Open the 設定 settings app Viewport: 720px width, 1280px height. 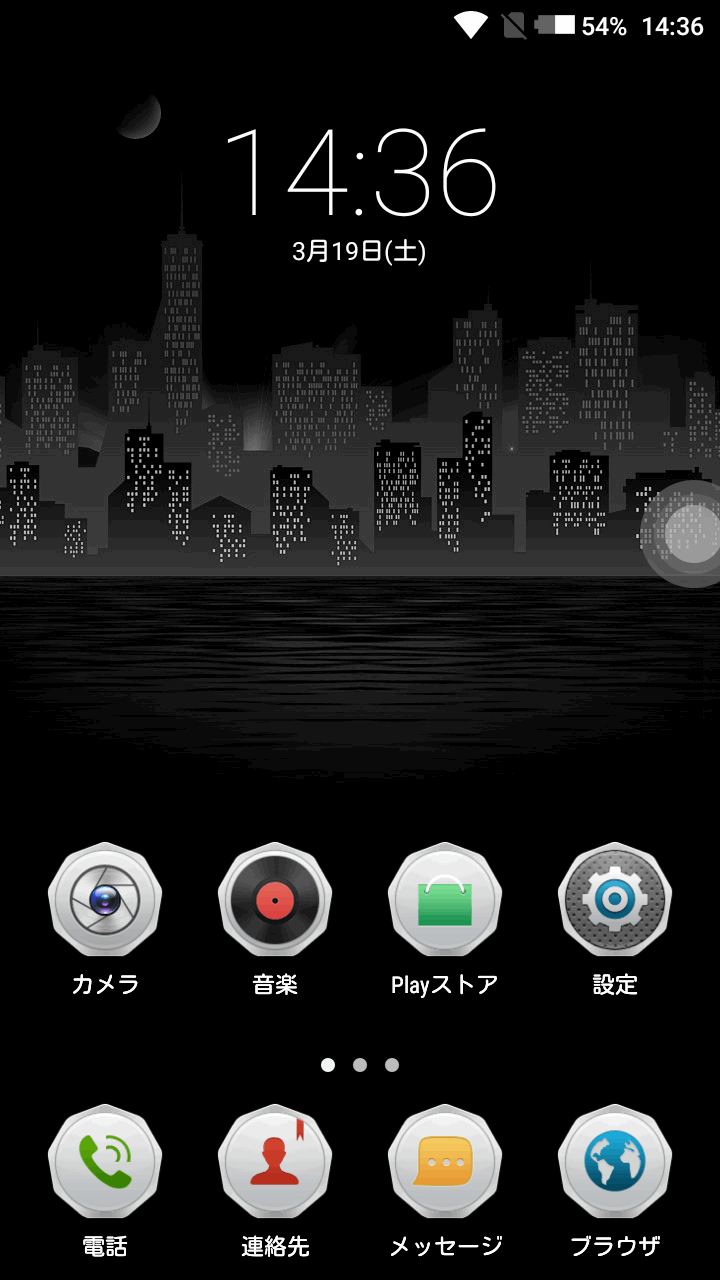point(615,901)
